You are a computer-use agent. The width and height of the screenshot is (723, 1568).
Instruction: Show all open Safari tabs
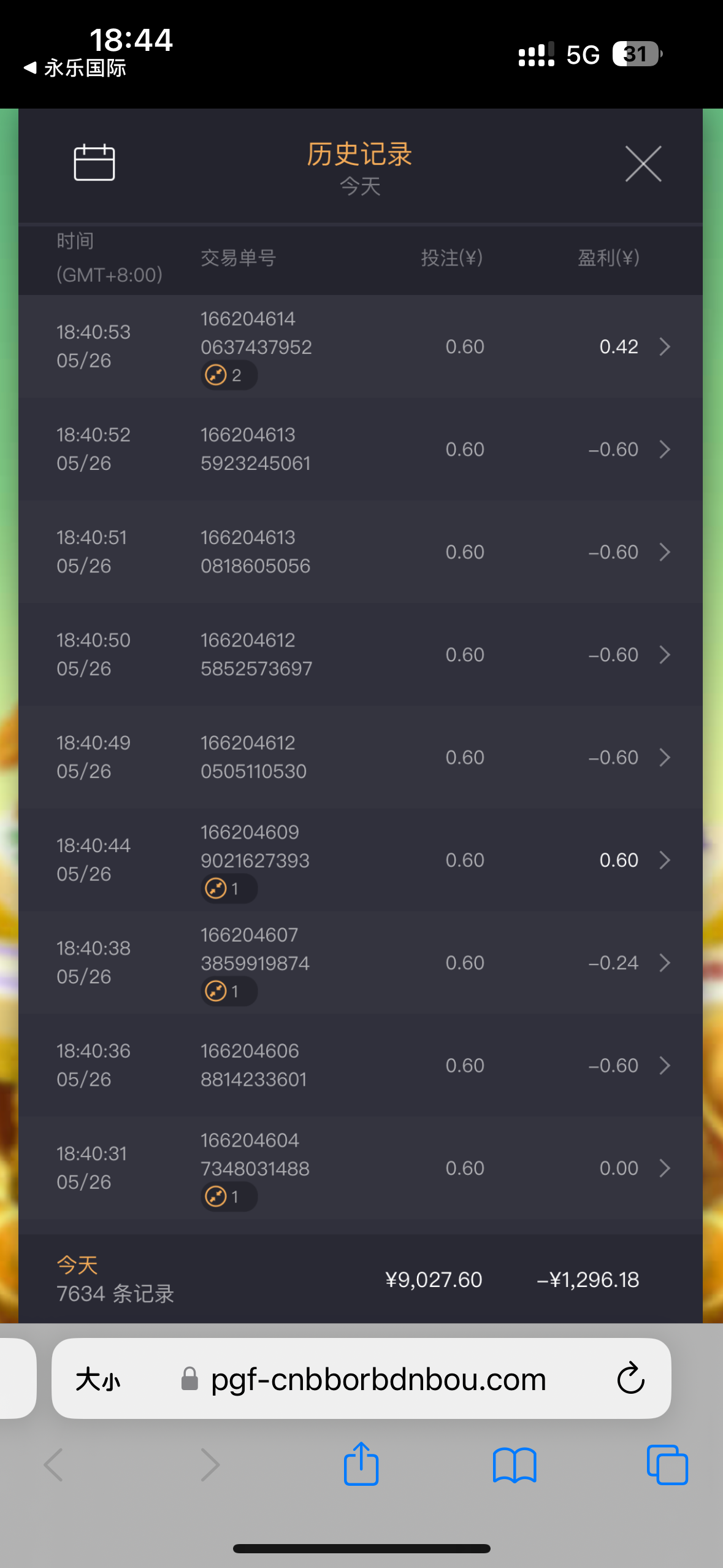pos(667,1464)
